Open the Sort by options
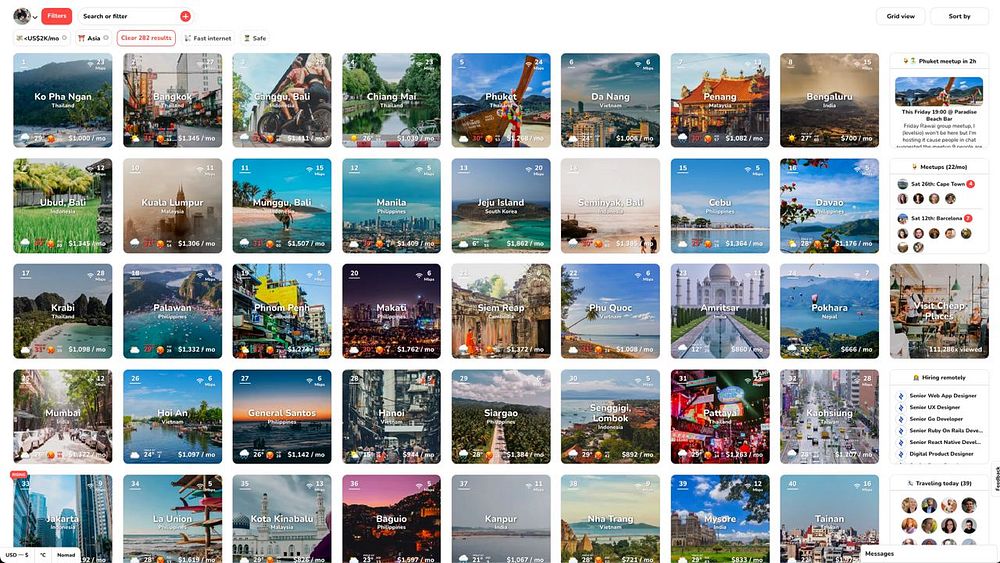This screenshot has width=1000, height=563. (959, 16)
